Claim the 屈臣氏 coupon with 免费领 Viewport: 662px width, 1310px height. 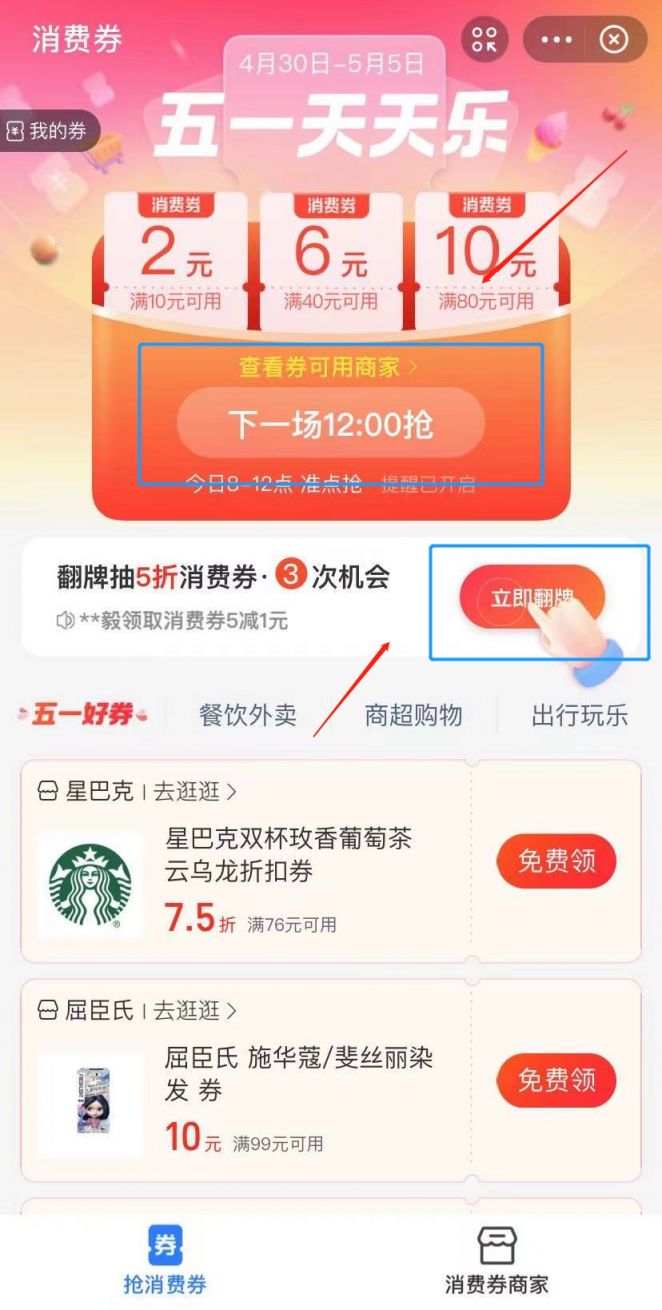click(x=556, y=1079)
